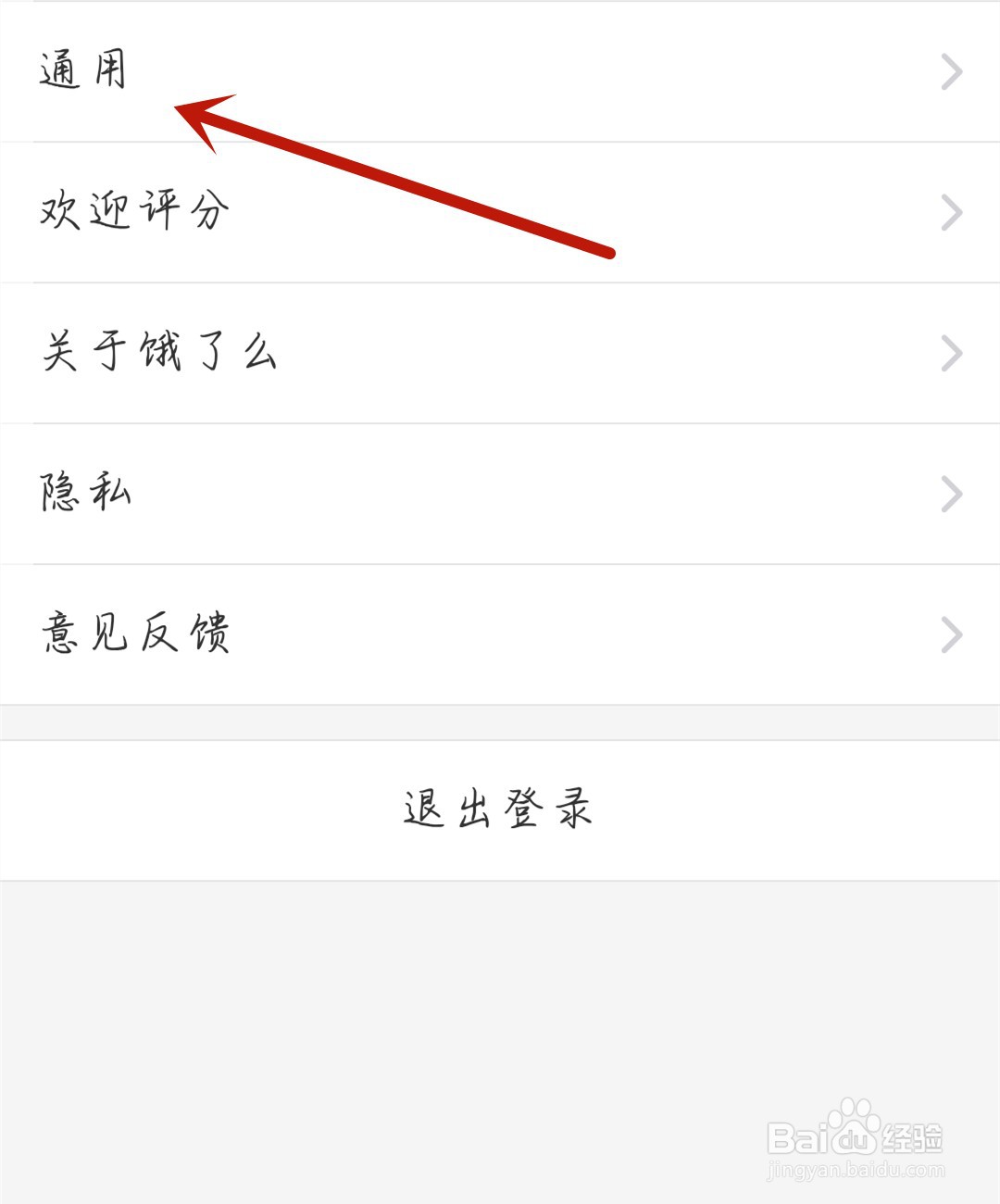Viewport: 1000px width, 1204px height.
Task: Expand the arrow next to 隐私
Action: (x=950, y=493)
